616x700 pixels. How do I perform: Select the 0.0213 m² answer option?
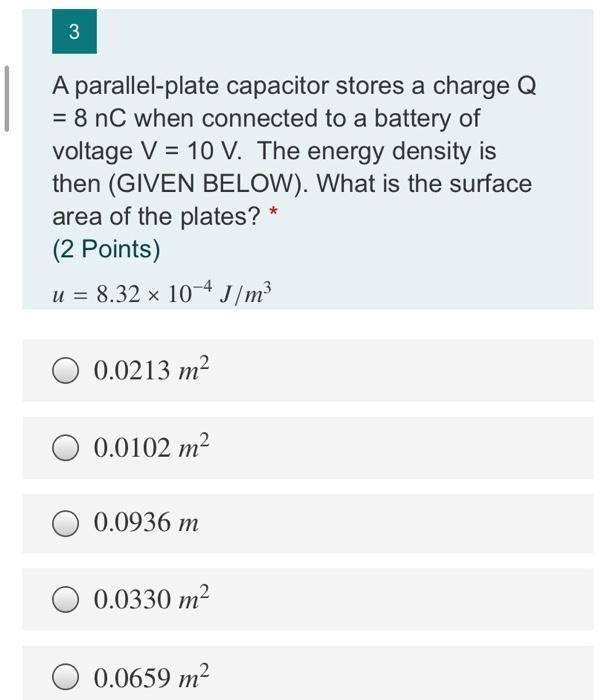point(66,371)
